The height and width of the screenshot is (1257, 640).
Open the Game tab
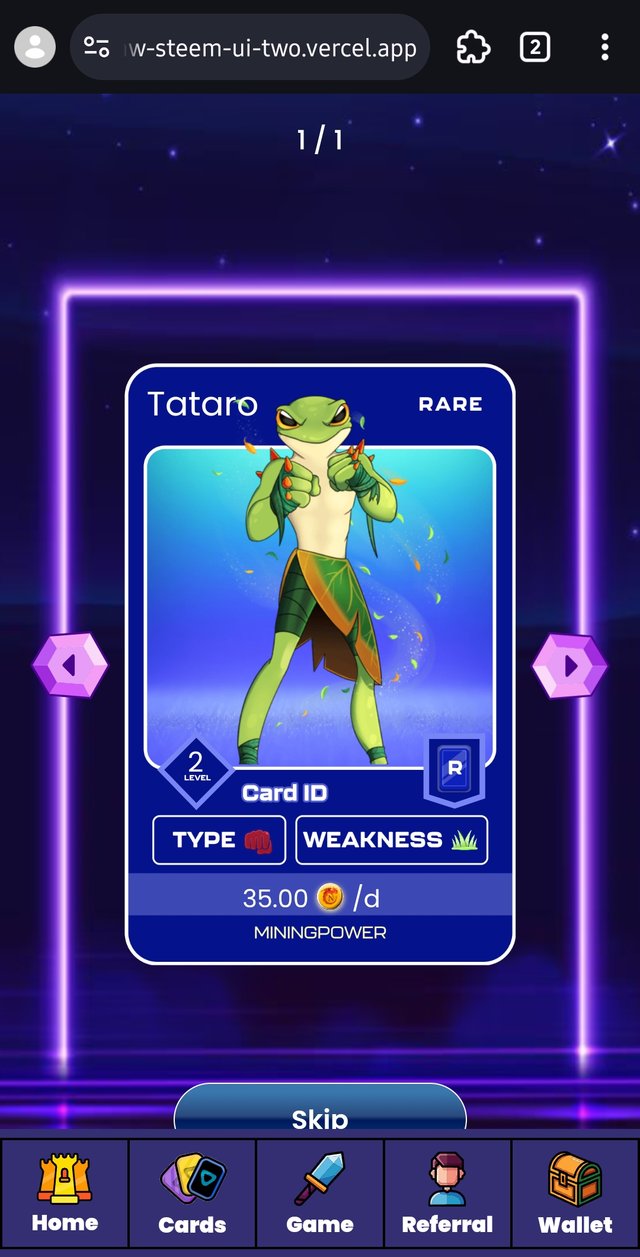click(320, 1193)
